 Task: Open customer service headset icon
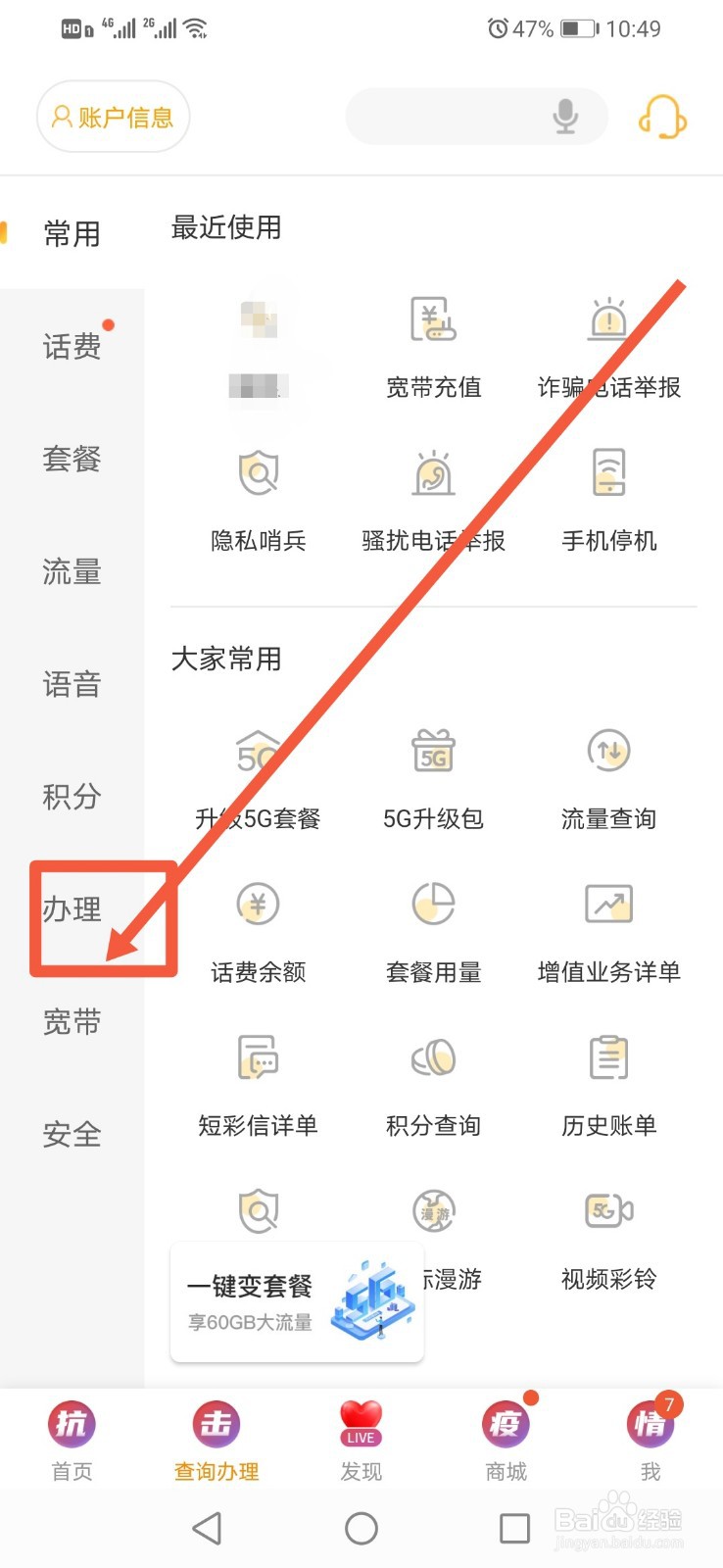tap(662, 116)
